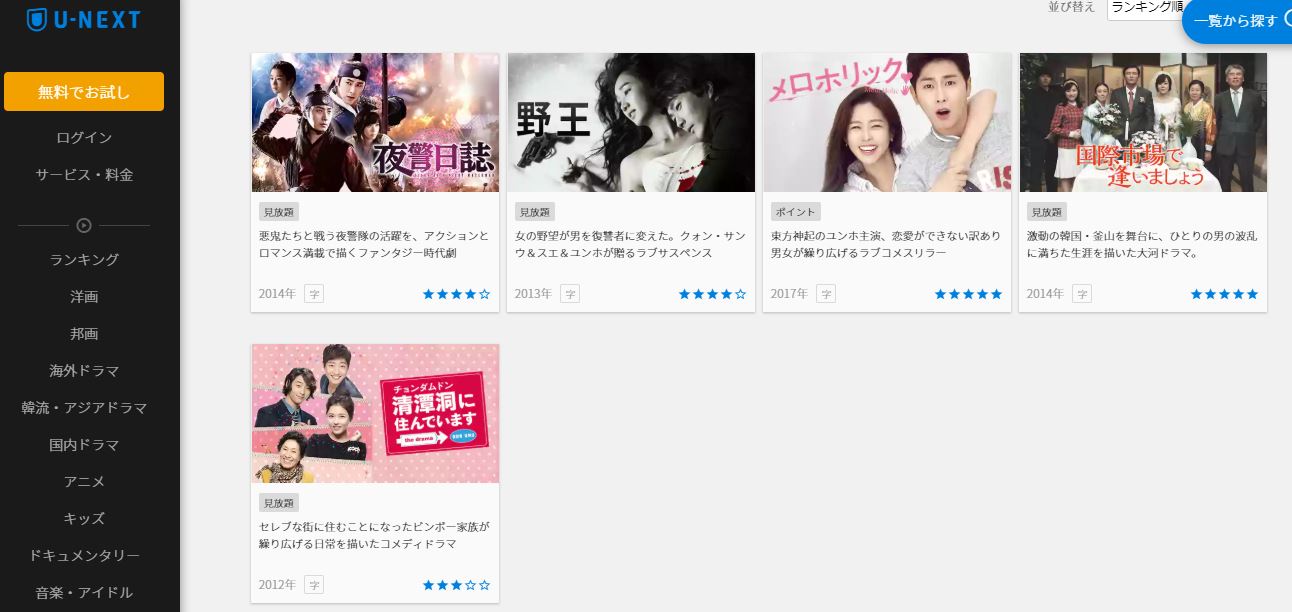1292x612 pixels.
Task: Select 韓流・アジアドラマ category
Action: 84,408
